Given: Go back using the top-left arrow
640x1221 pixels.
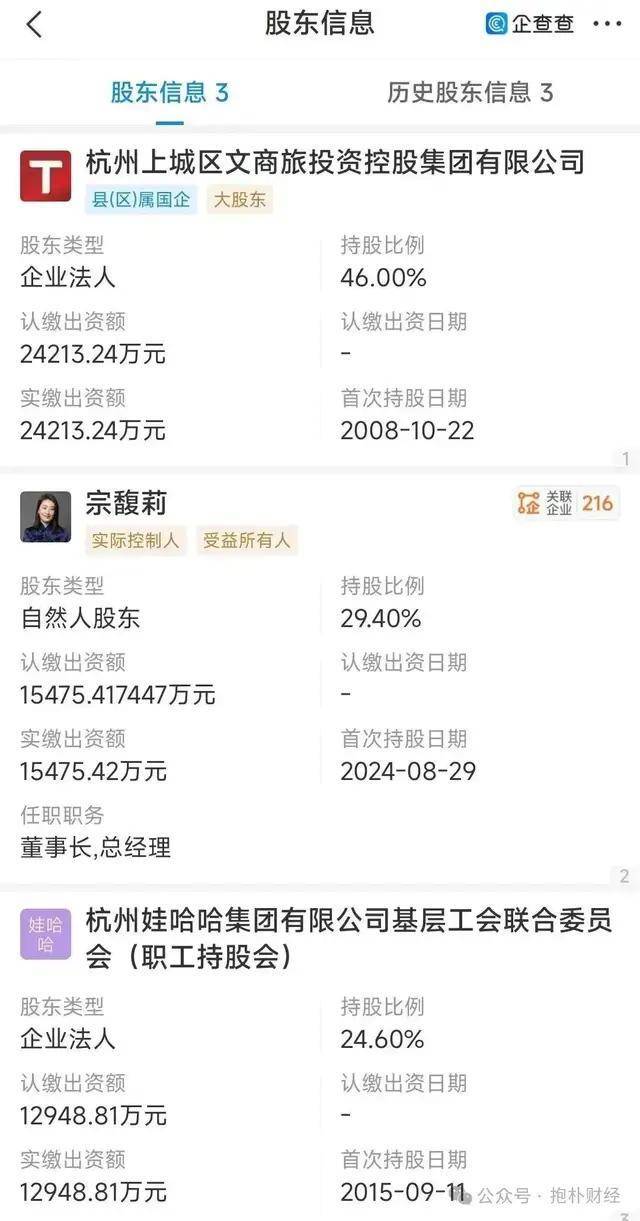Looking at the screenshot, I should tap(34, 25).
